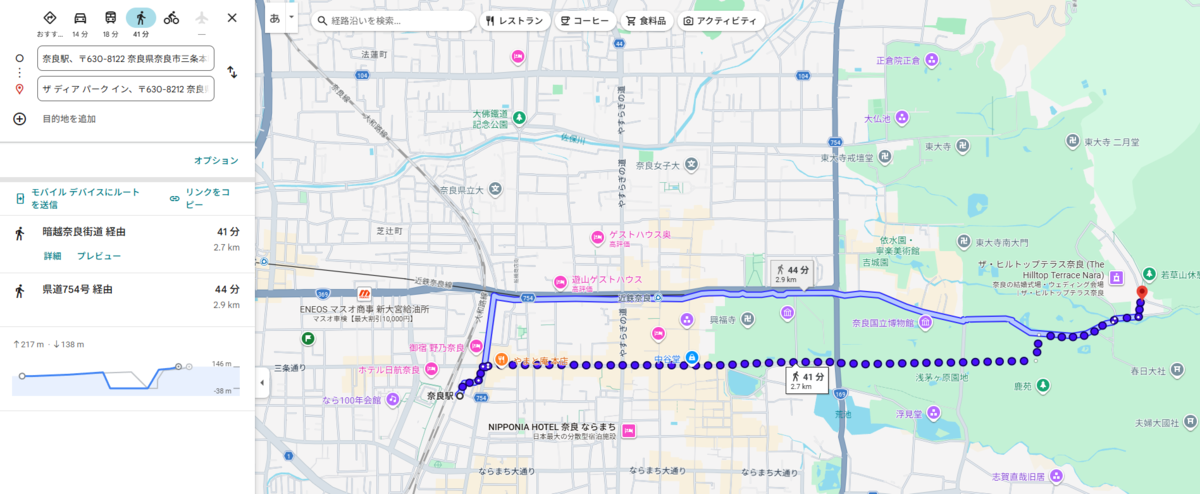Close the directions panel
1200x494 pixels.
pos(232,18)
